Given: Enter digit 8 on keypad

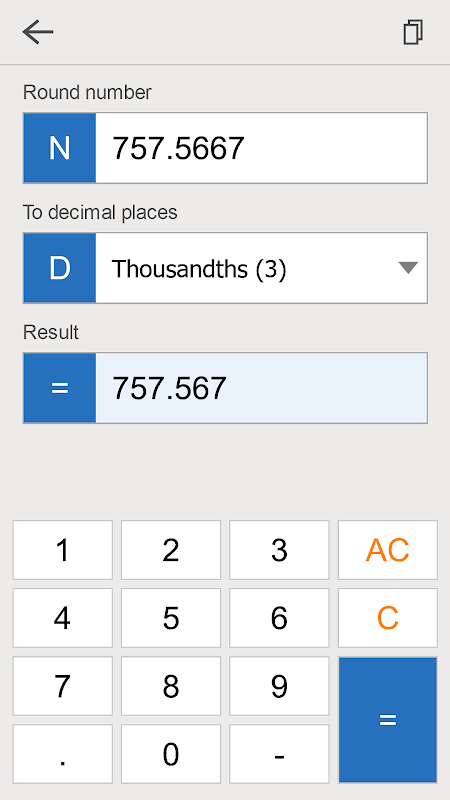Looking at the screenshot, I should pos(171,686).
